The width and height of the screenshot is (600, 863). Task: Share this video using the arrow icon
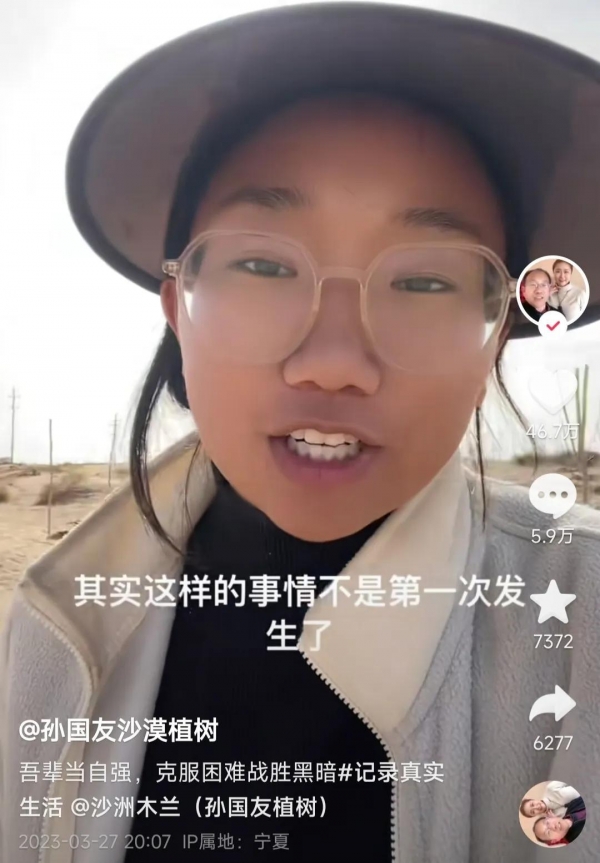point(552,706)
